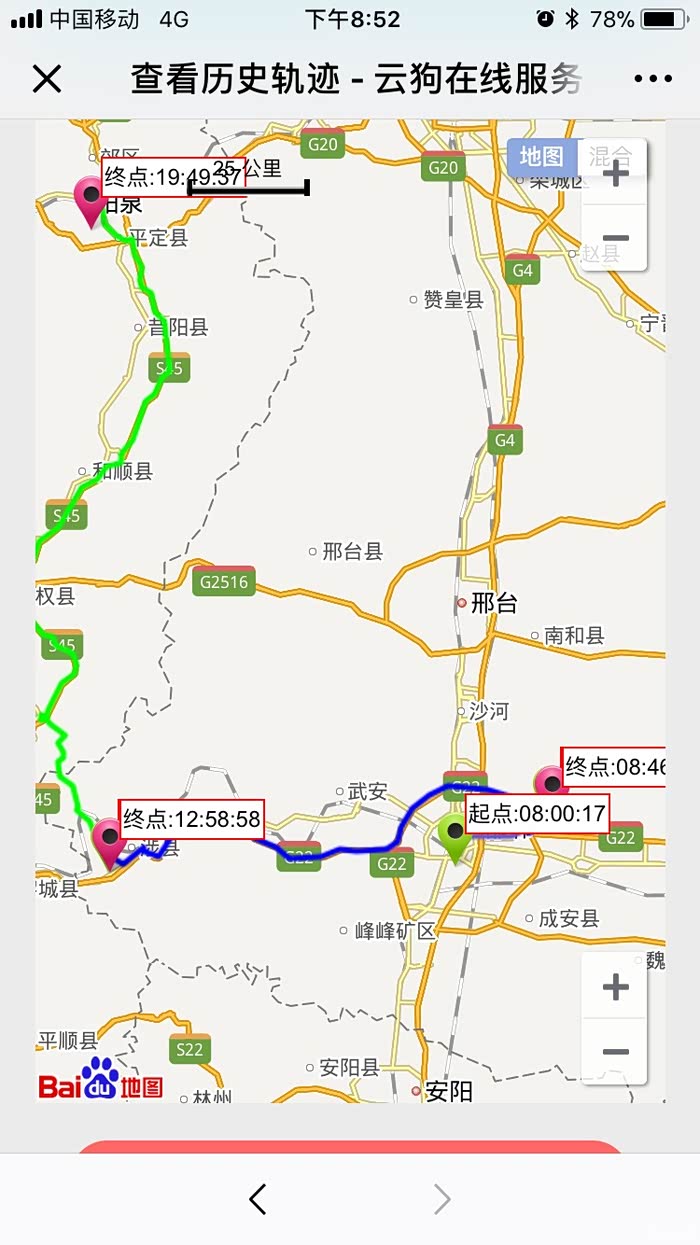This screenshot has width=700, height=1245.
Task: Zoom out with the top minus button
Action: (615, 238)
